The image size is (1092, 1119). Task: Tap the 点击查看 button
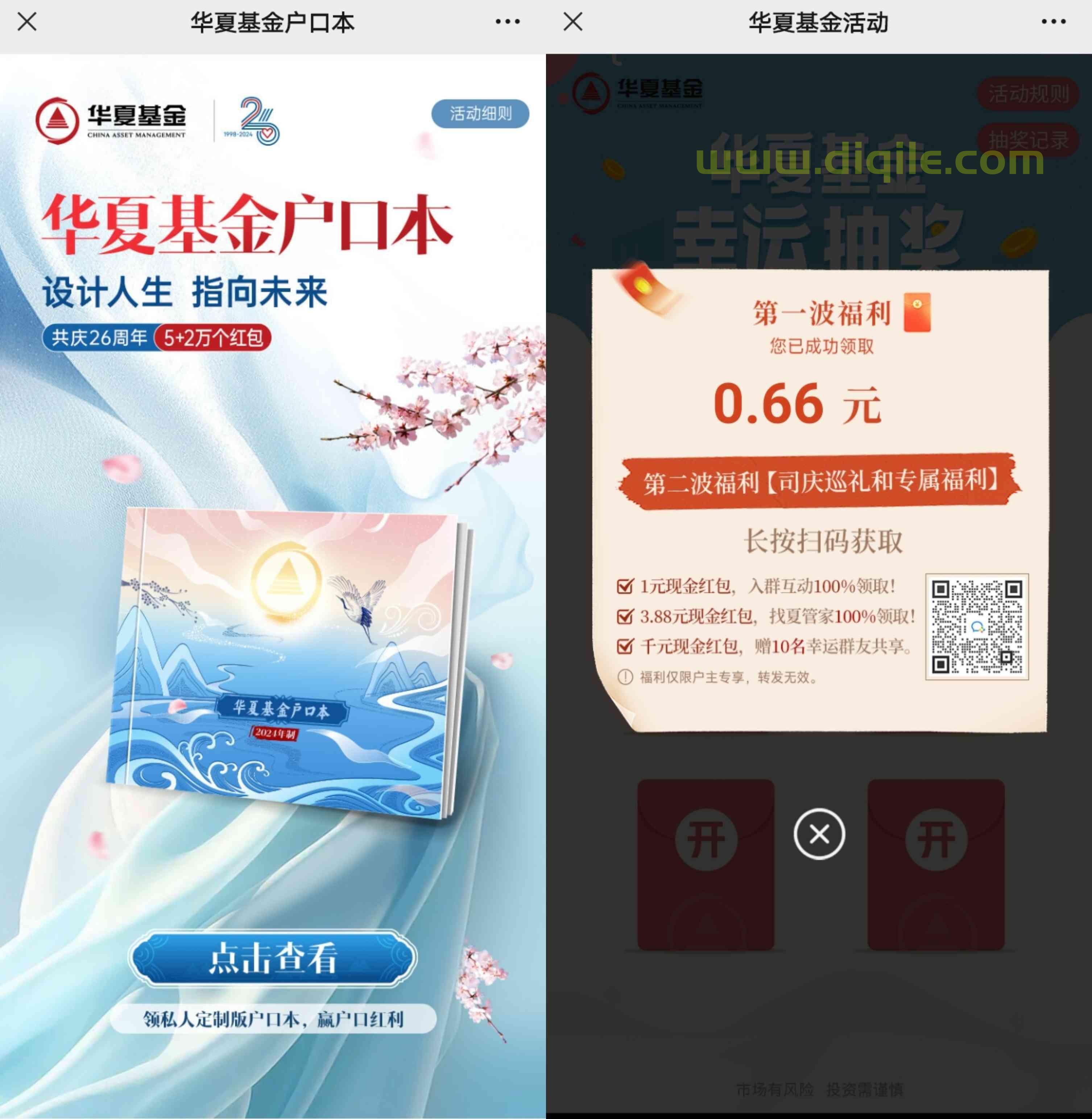pyautogui.click(x=273, y=958)
